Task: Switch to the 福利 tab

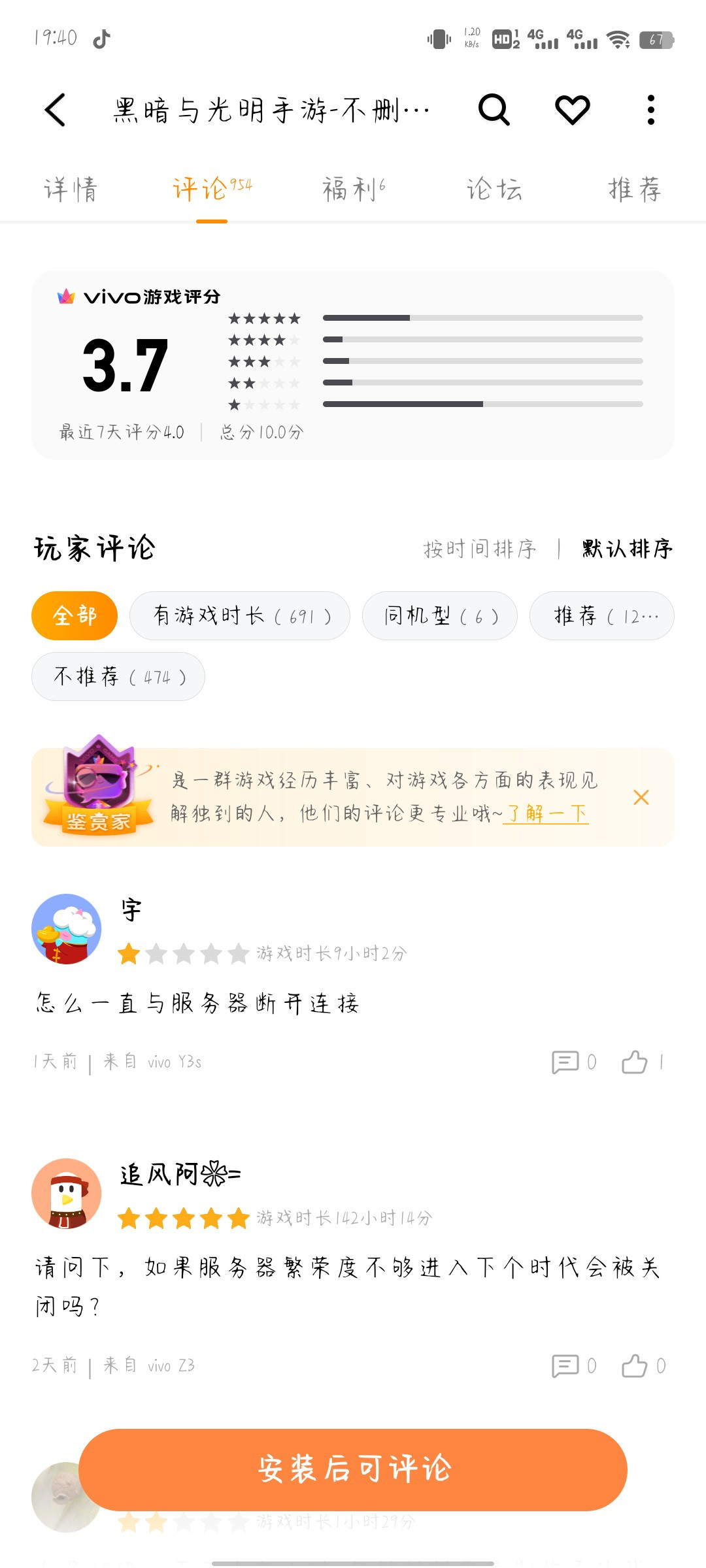Action: (x=354, y=189)
